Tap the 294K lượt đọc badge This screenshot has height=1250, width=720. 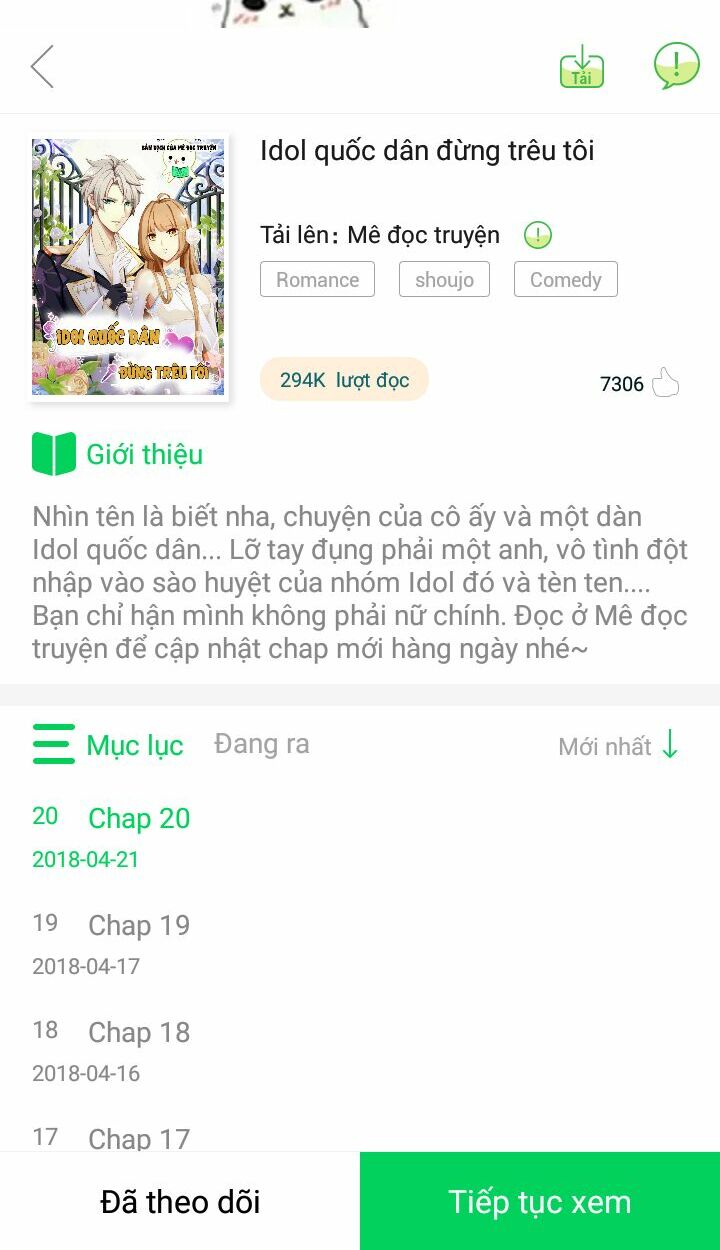[x=344, y=380]
